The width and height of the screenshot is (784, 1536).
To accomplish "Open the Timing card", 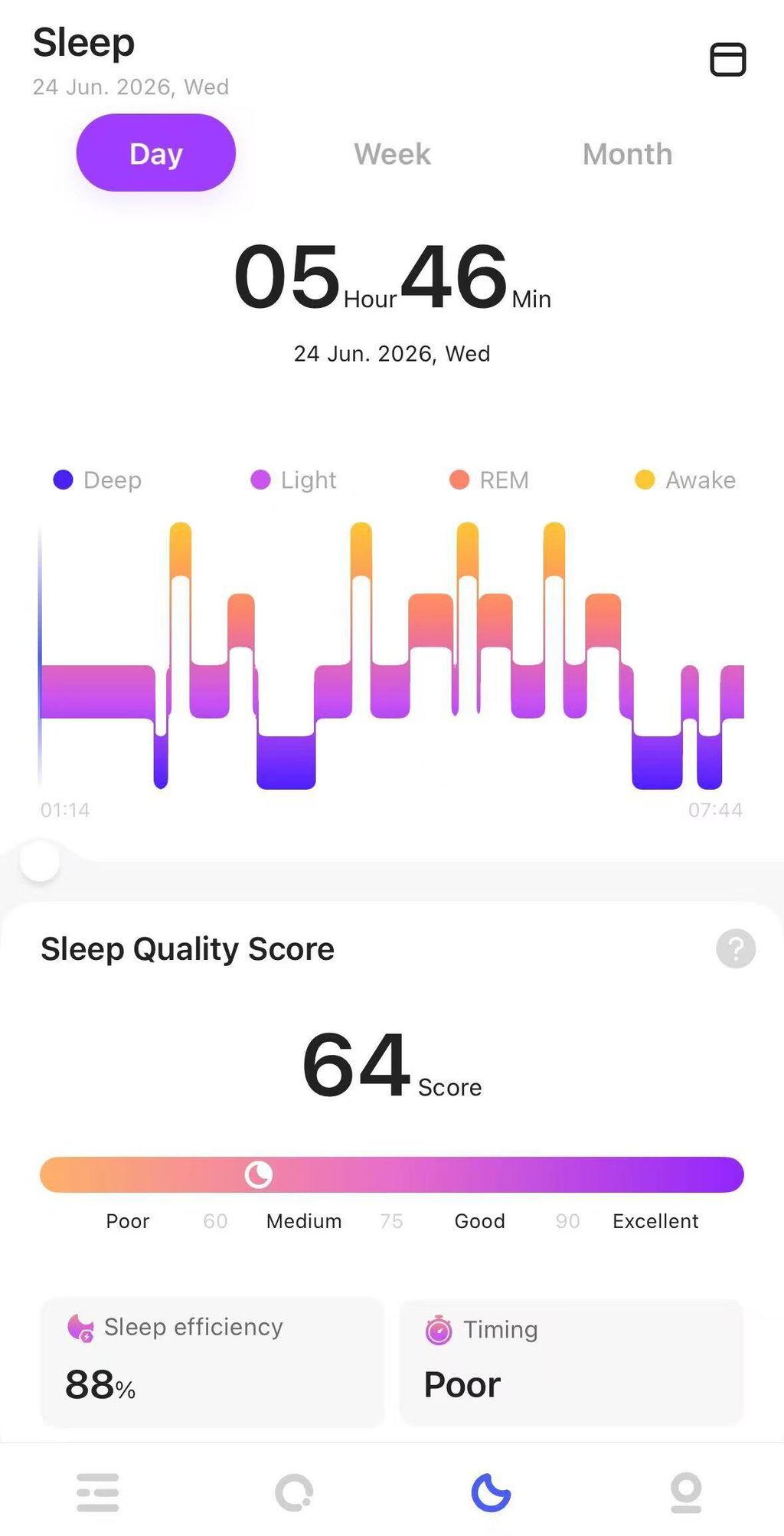I will click(571, 1362).
